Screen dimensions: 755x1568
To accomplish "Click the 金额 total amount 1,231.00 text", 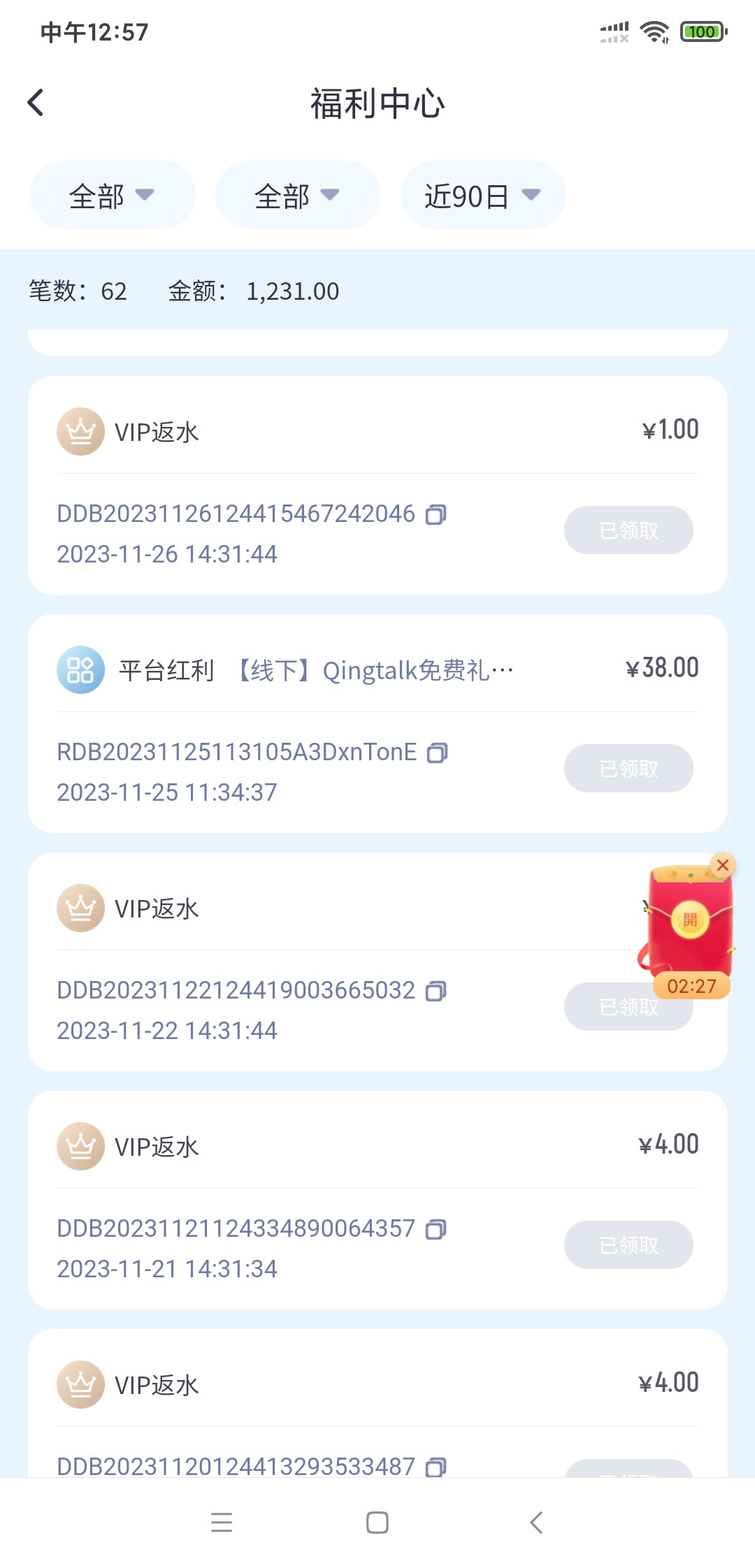I will click(292, 291).
